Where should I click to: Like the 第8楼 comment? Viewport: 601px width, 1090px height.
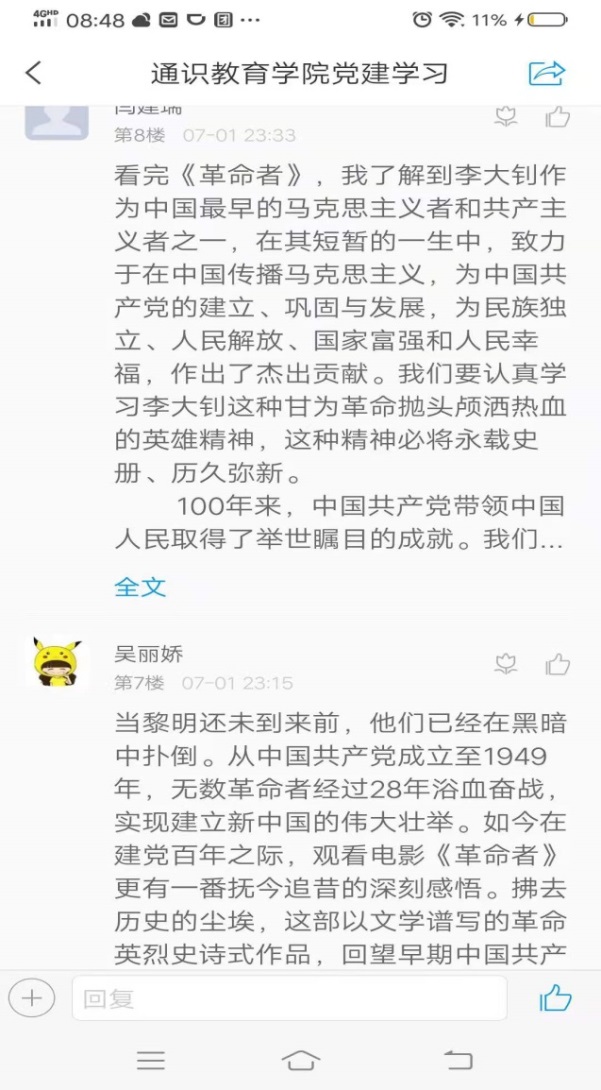tap(557, 117)
